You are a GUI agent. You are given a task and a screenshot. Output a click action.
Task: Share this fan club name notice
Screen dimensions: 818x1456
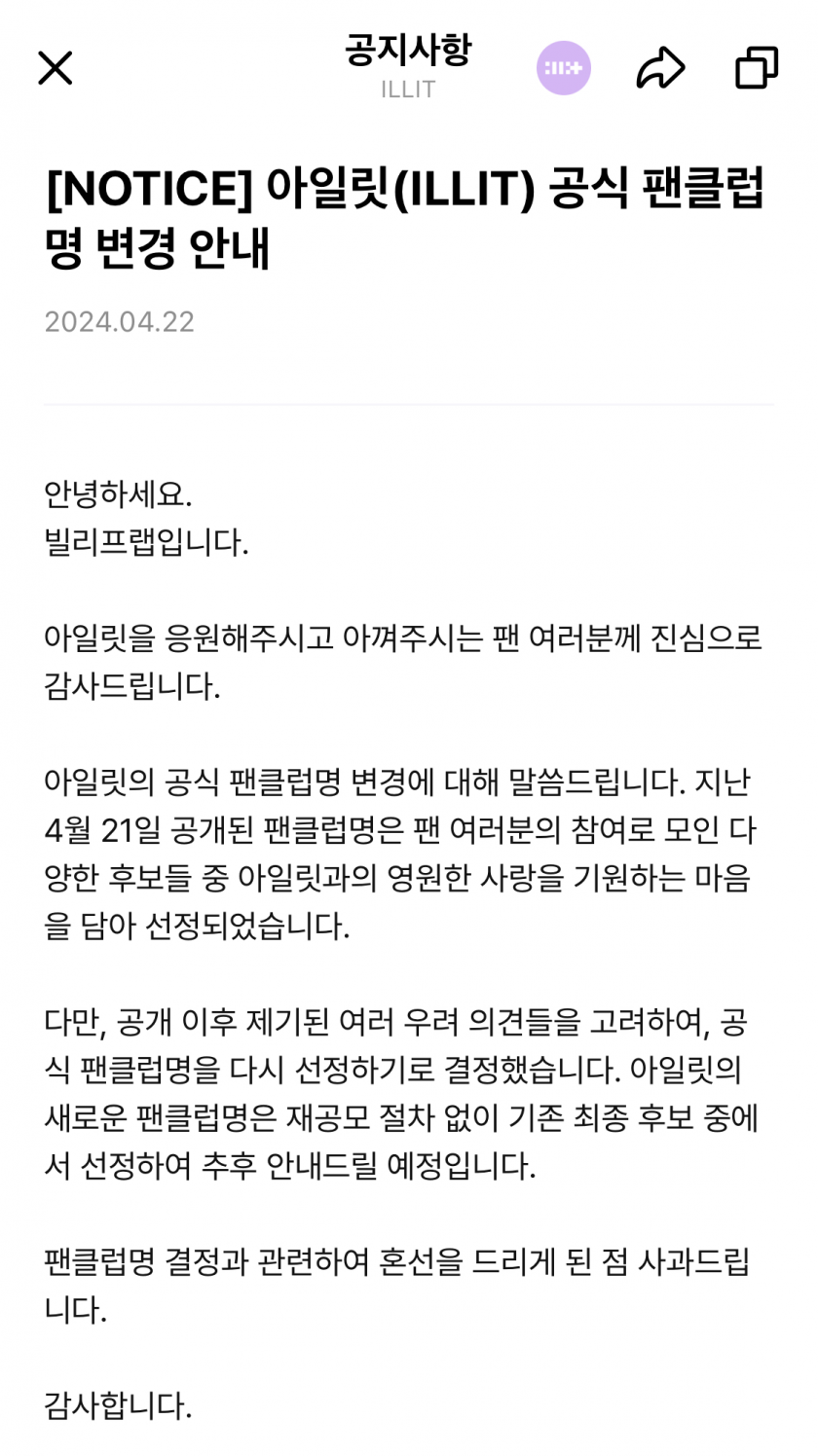pyautogui.click(x=660, y=68)
